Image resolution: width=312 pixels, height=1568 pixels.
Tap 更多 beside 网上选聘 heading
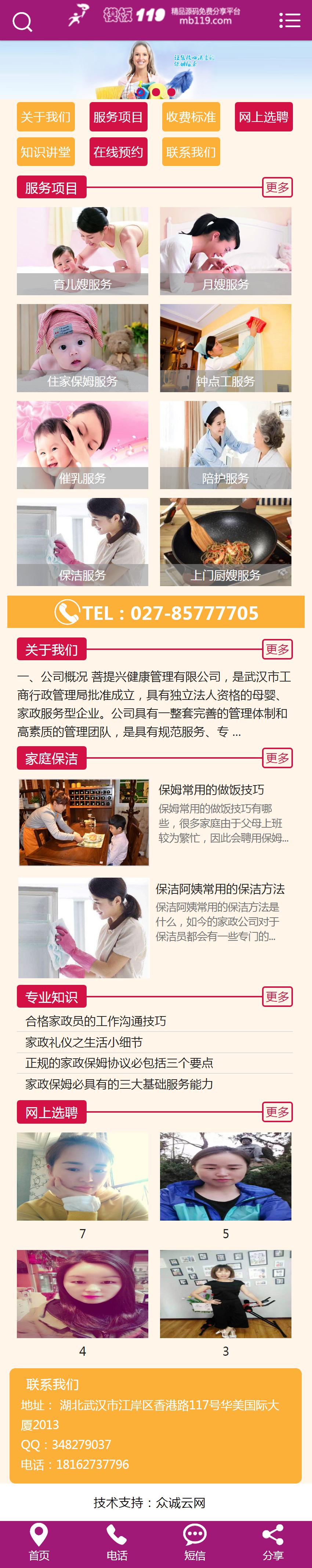[x=277, y=1112]
